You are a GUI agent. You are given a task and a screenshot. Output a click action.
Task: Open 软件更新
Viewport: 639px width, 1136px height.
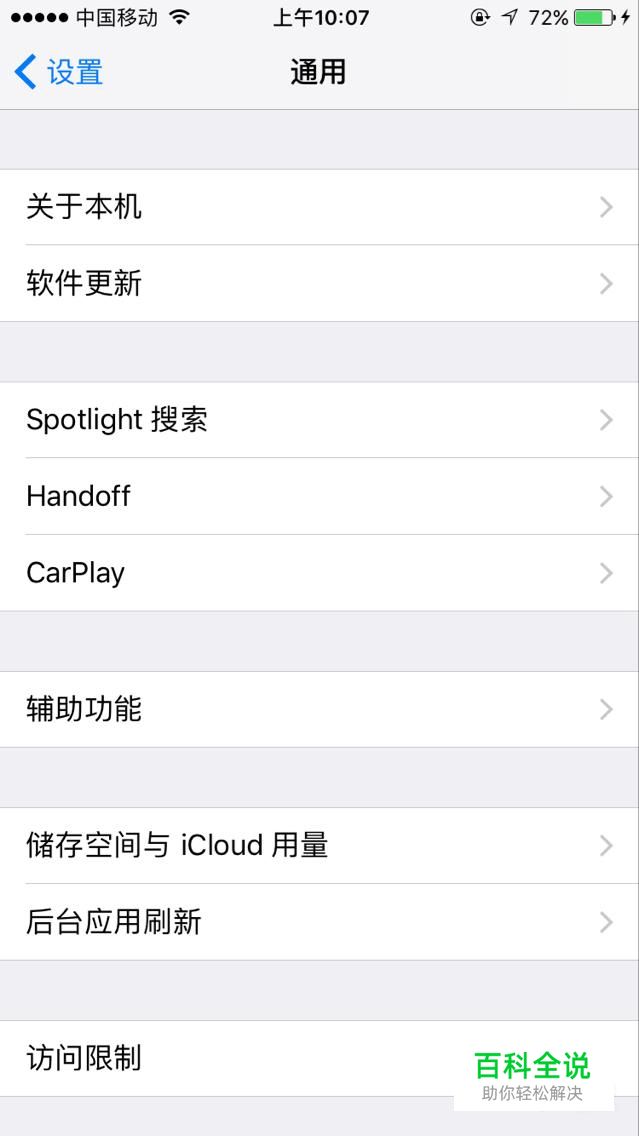pyautogui.click(x=319, y=284)
